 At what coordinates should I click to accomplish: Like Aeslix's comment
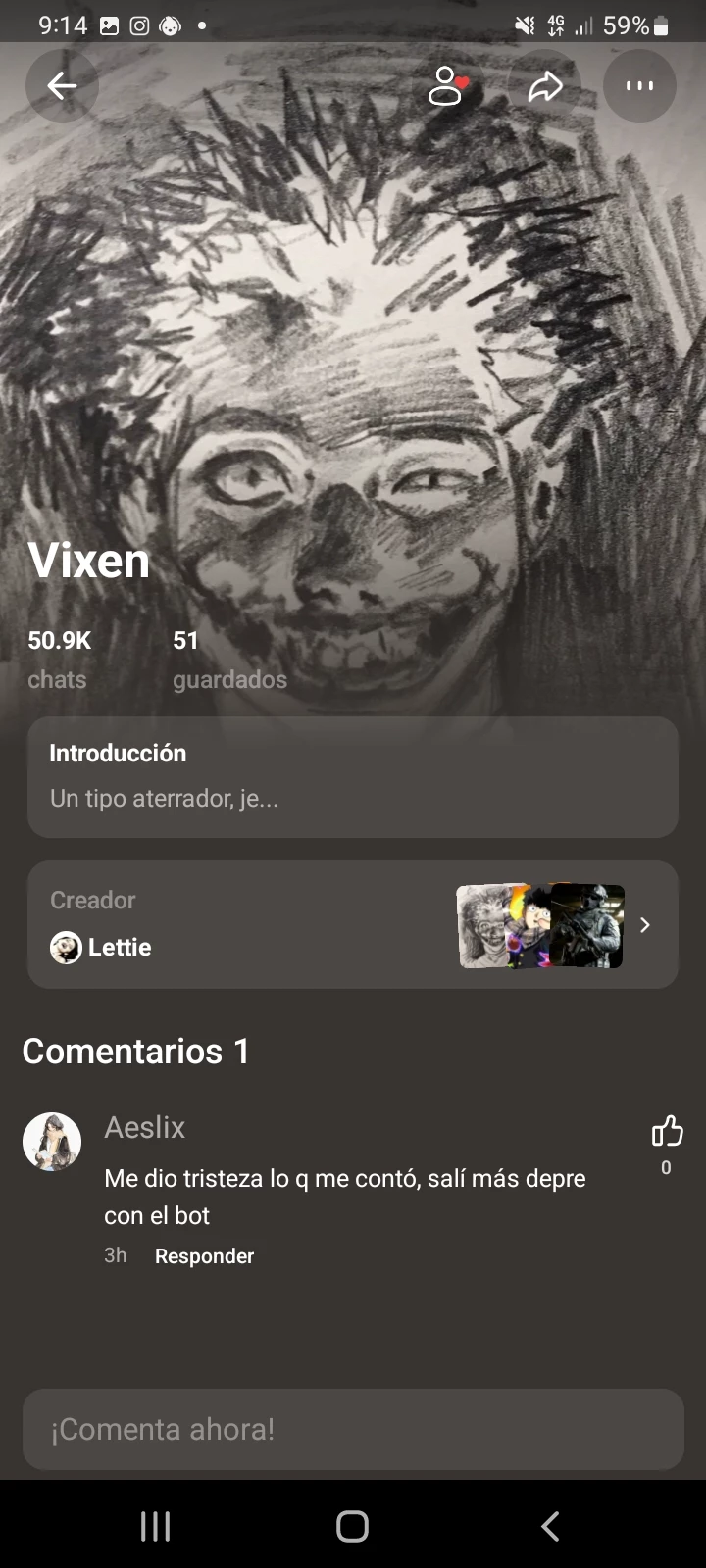pos(667,1132)
